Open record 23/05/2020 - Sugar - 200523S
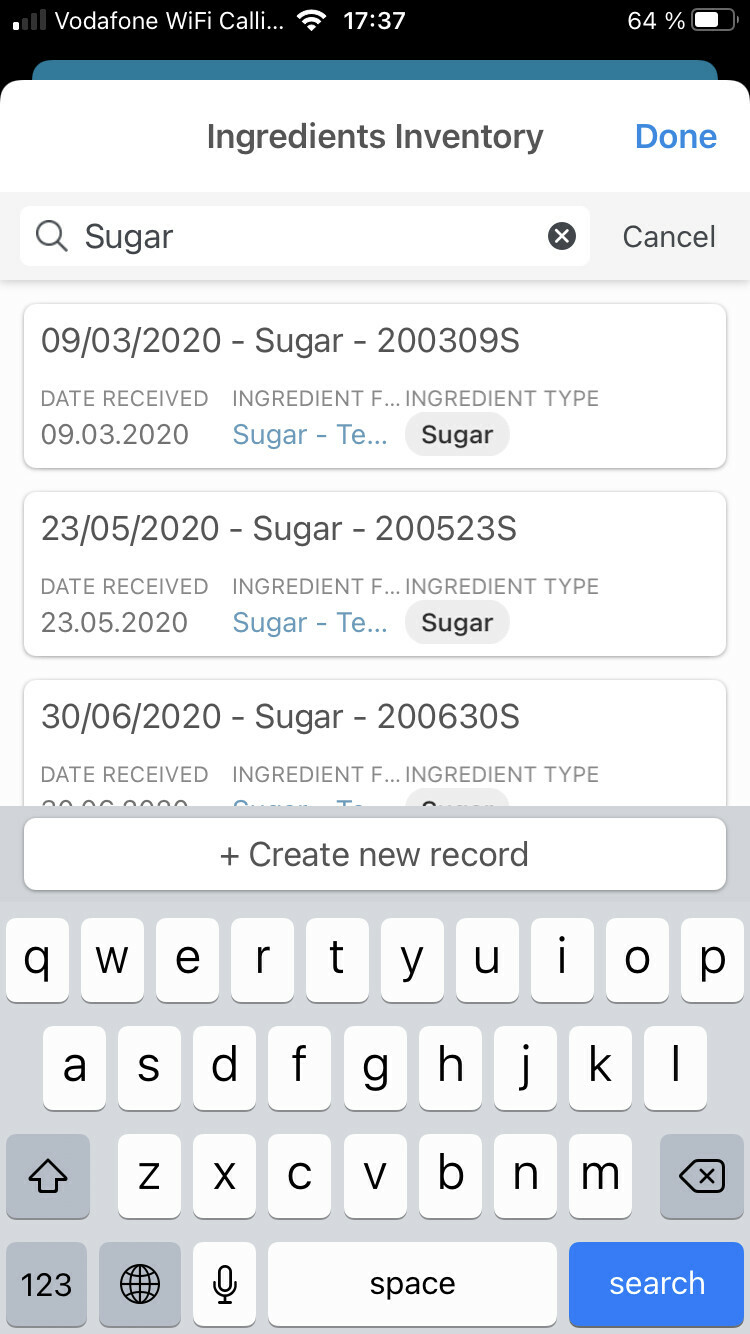This screenshot has height=1334, width=750. [375, 574]
